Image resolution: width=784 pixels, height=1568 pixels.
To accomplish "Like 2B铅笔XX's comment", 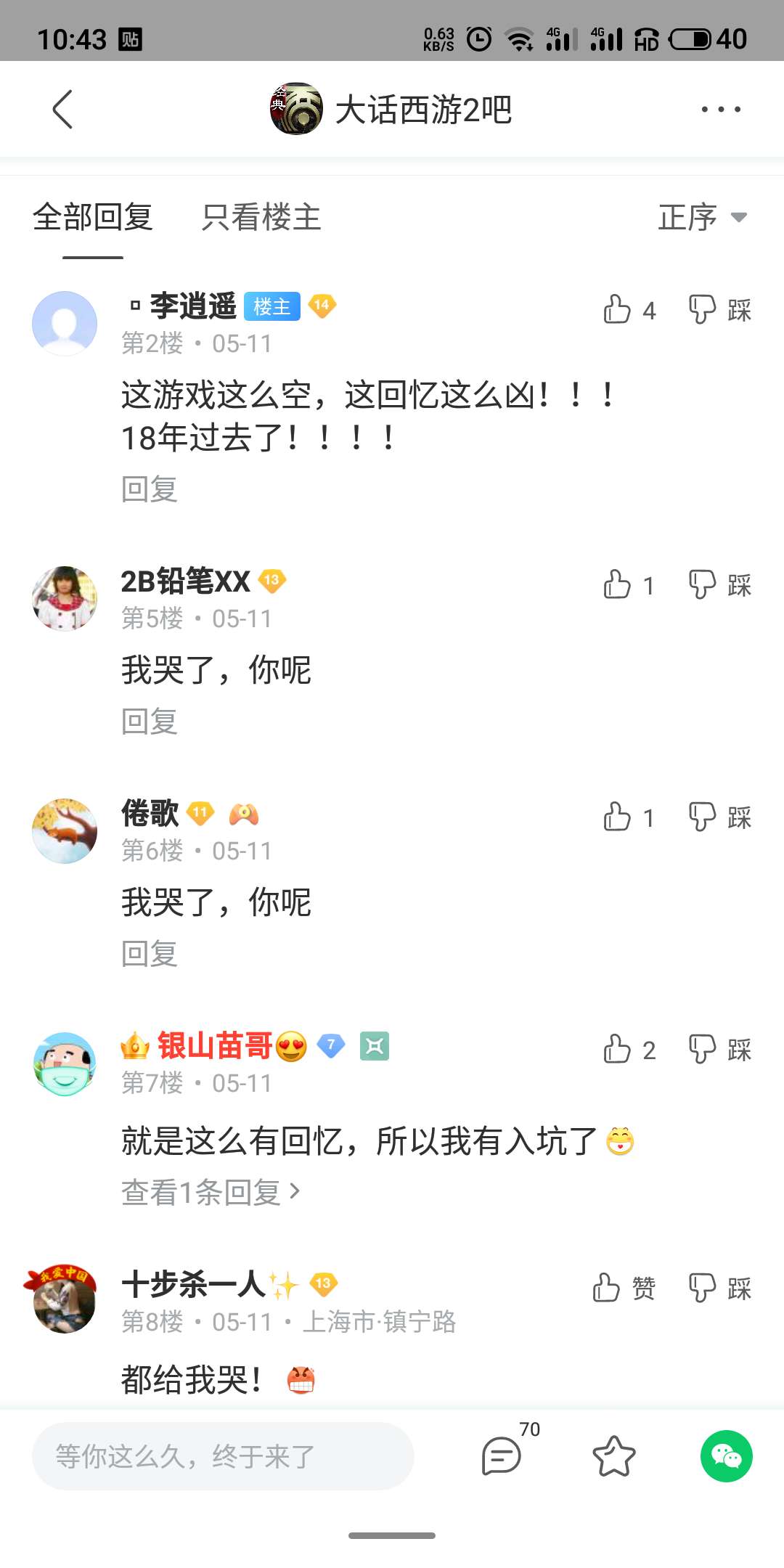I will tap(618, 585).
